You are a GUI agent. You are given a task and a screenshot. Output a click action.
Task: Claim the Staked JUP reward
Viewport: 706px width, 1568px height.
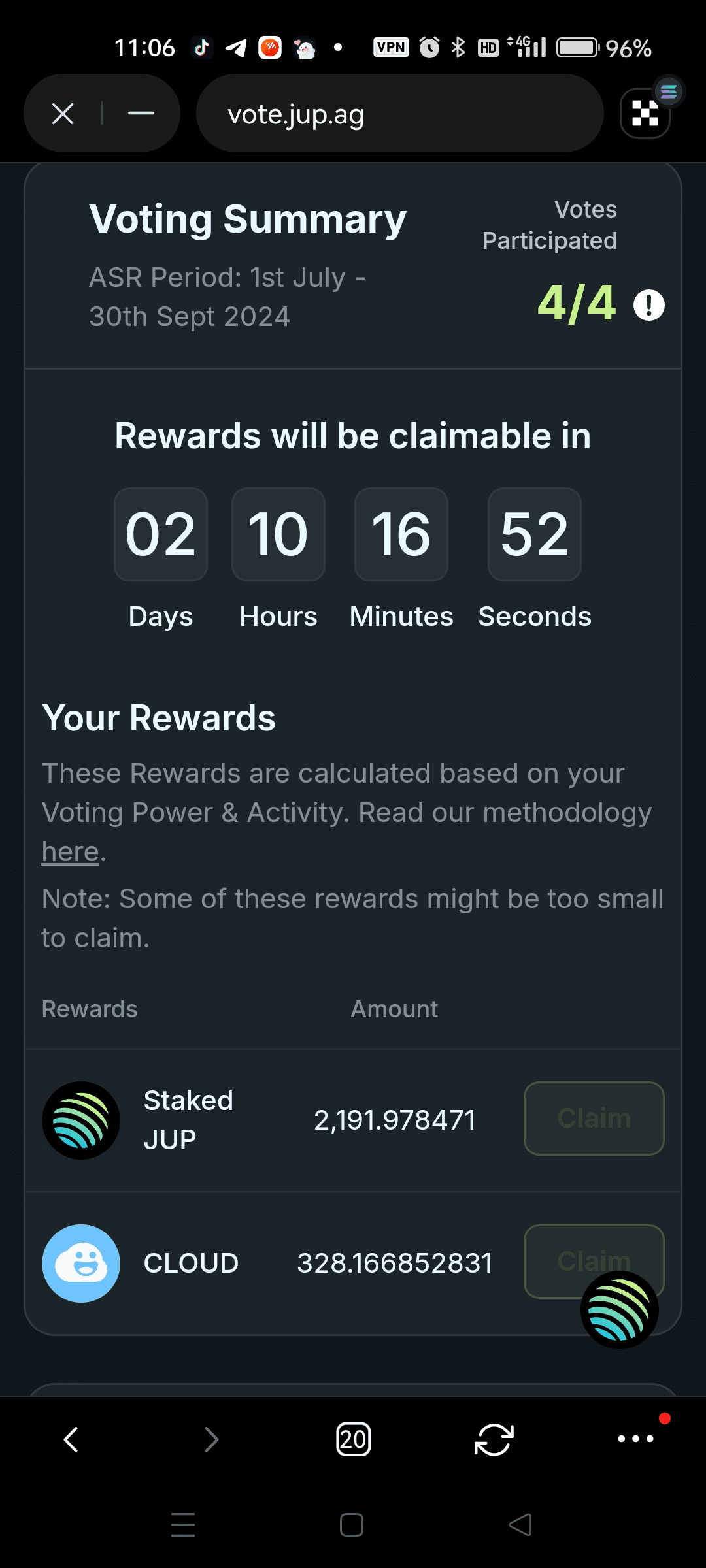[594, 1119]
